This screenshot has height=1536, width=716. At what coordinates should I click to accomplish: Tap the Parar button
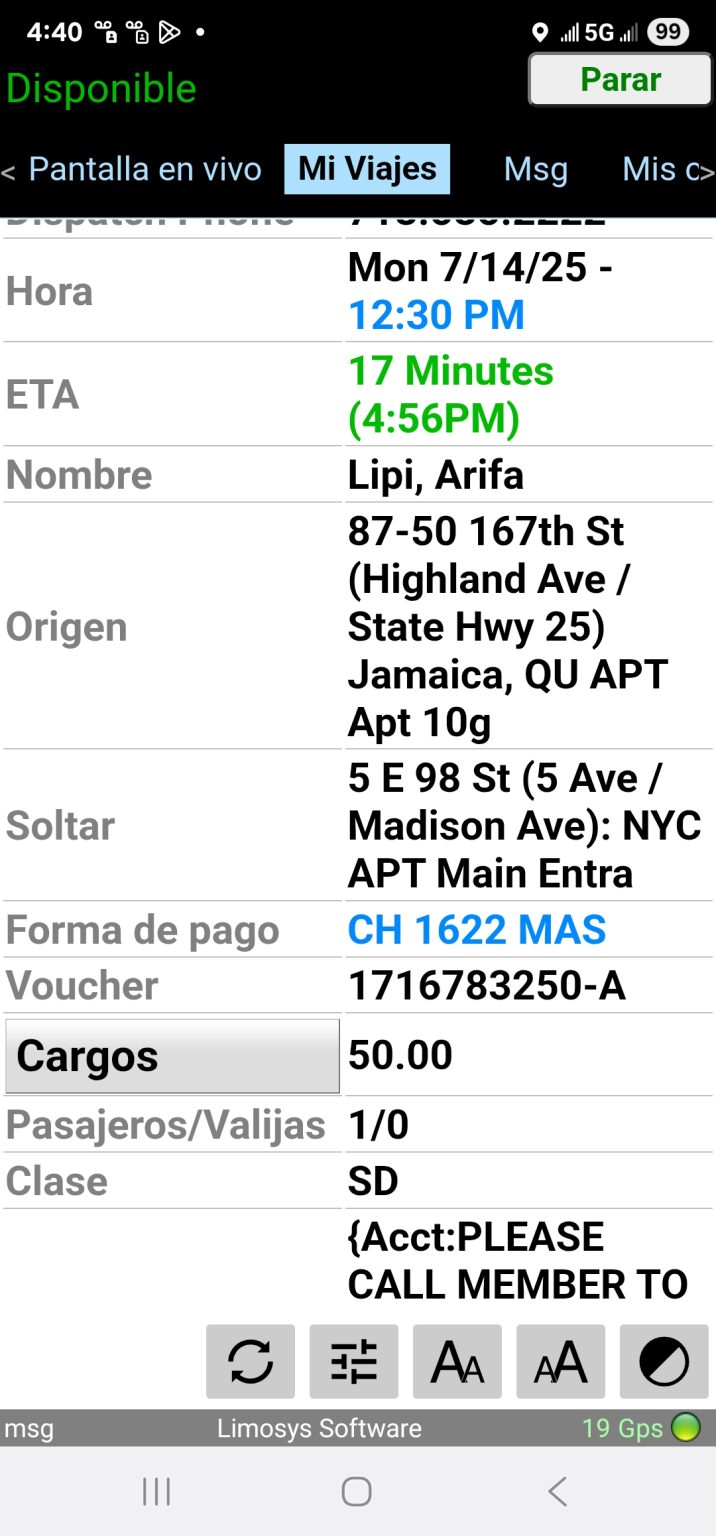[x=620, y=80]
